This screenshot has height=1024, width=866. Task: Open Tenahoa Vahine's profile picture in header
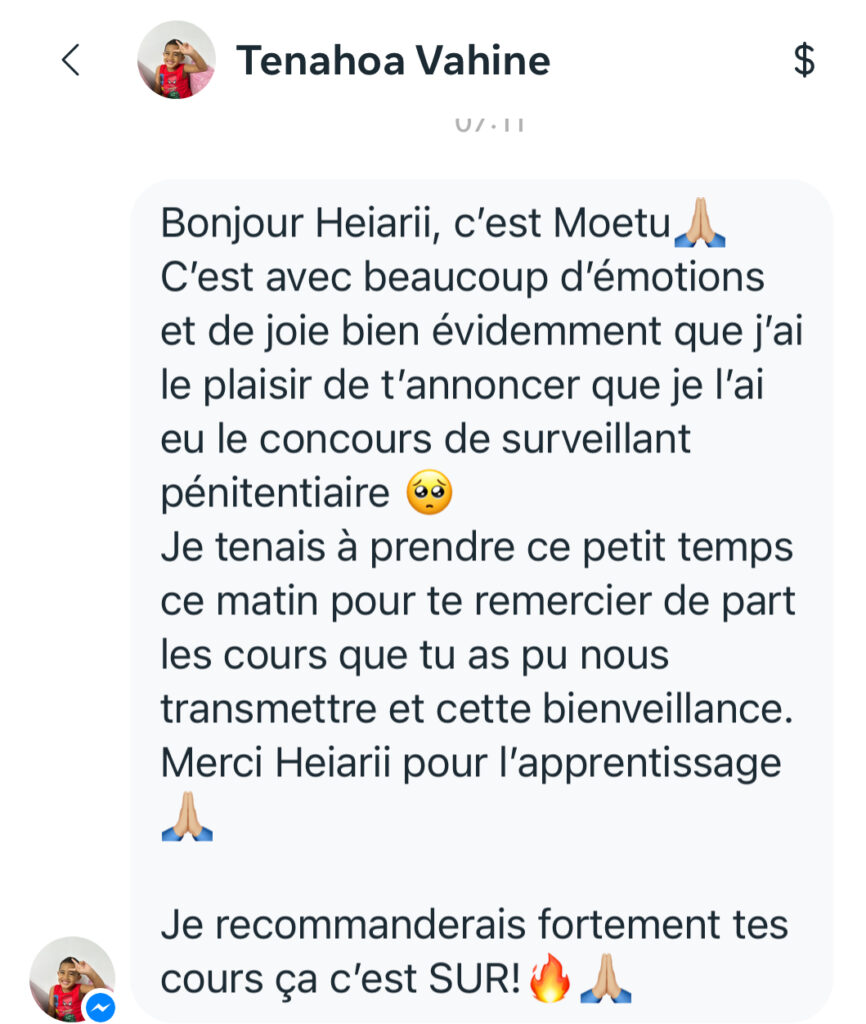click(176, 60)
